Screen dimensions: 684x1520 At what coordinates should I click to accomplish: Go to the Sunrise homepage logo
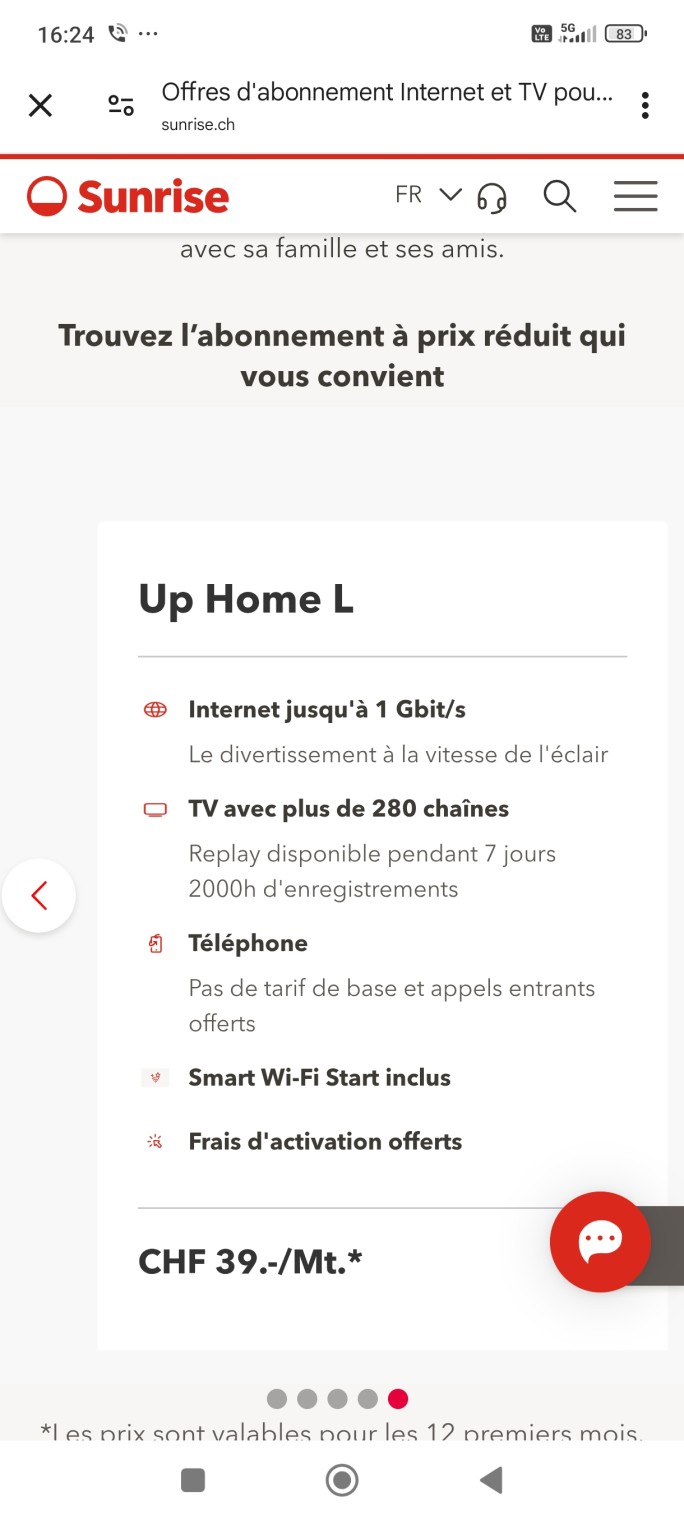[128, 196]
